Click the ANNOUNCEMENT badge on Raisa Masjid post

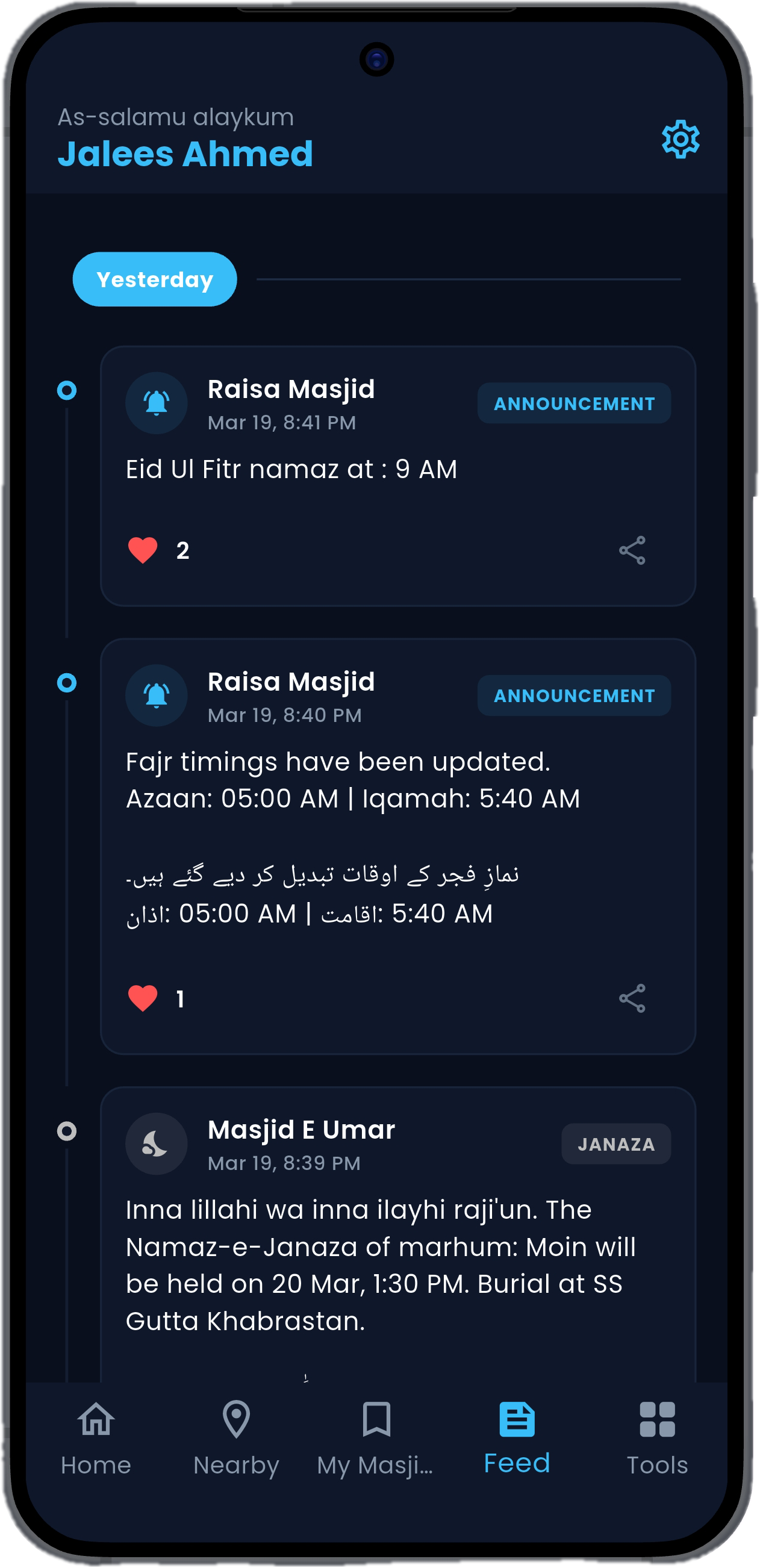click(x=574, y=403)
